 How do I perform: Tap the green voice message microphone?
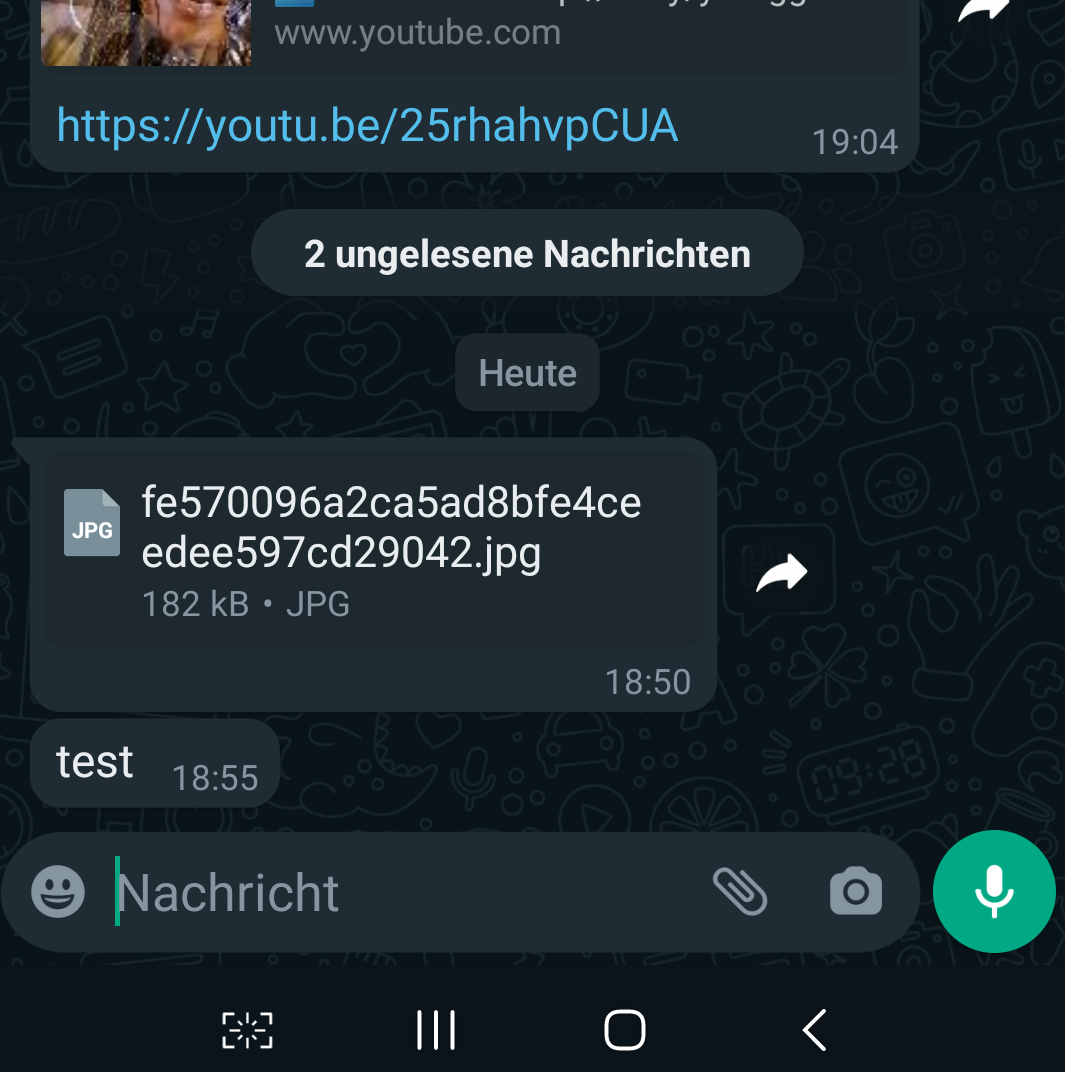pyautogui.click(x=994, y=891)
